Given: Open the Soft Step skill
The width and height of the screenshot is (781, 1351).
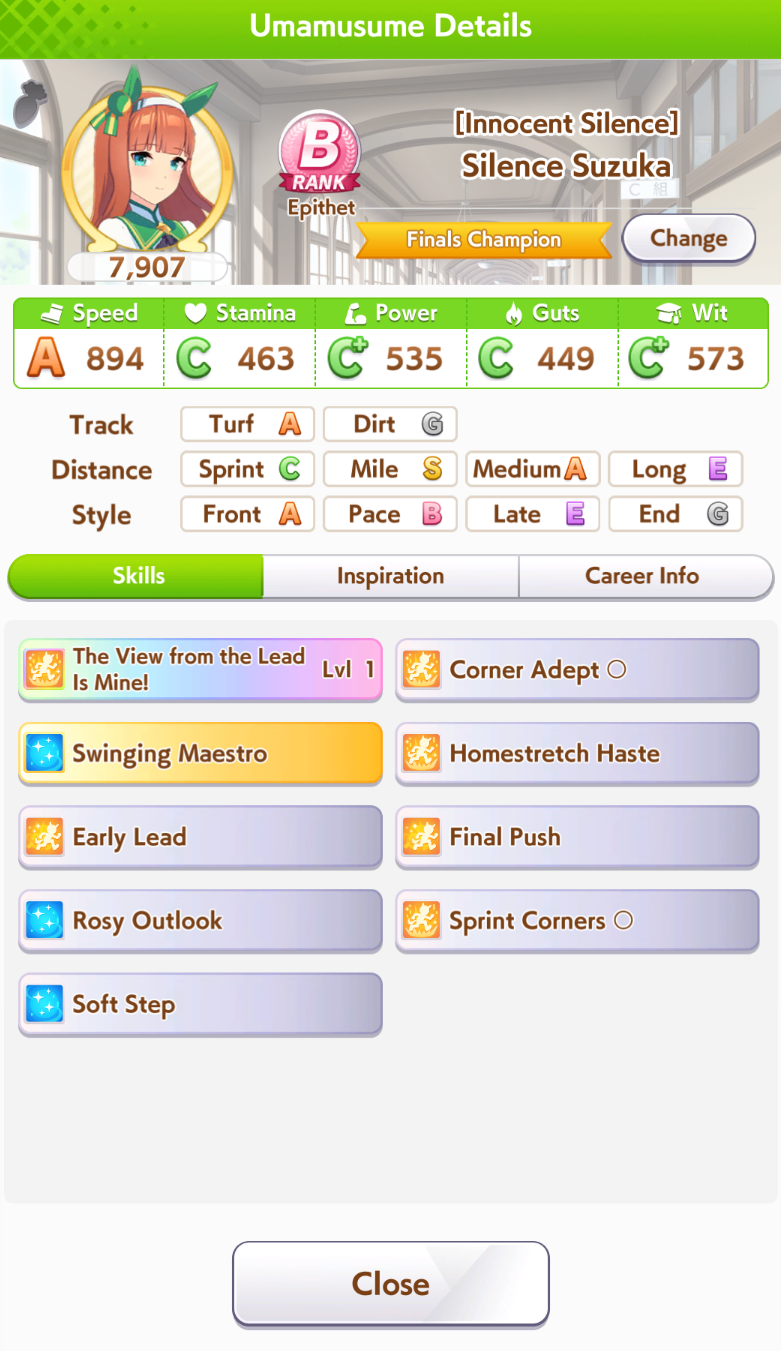Looking at the screenshot, I should (x=200, y=1004).
